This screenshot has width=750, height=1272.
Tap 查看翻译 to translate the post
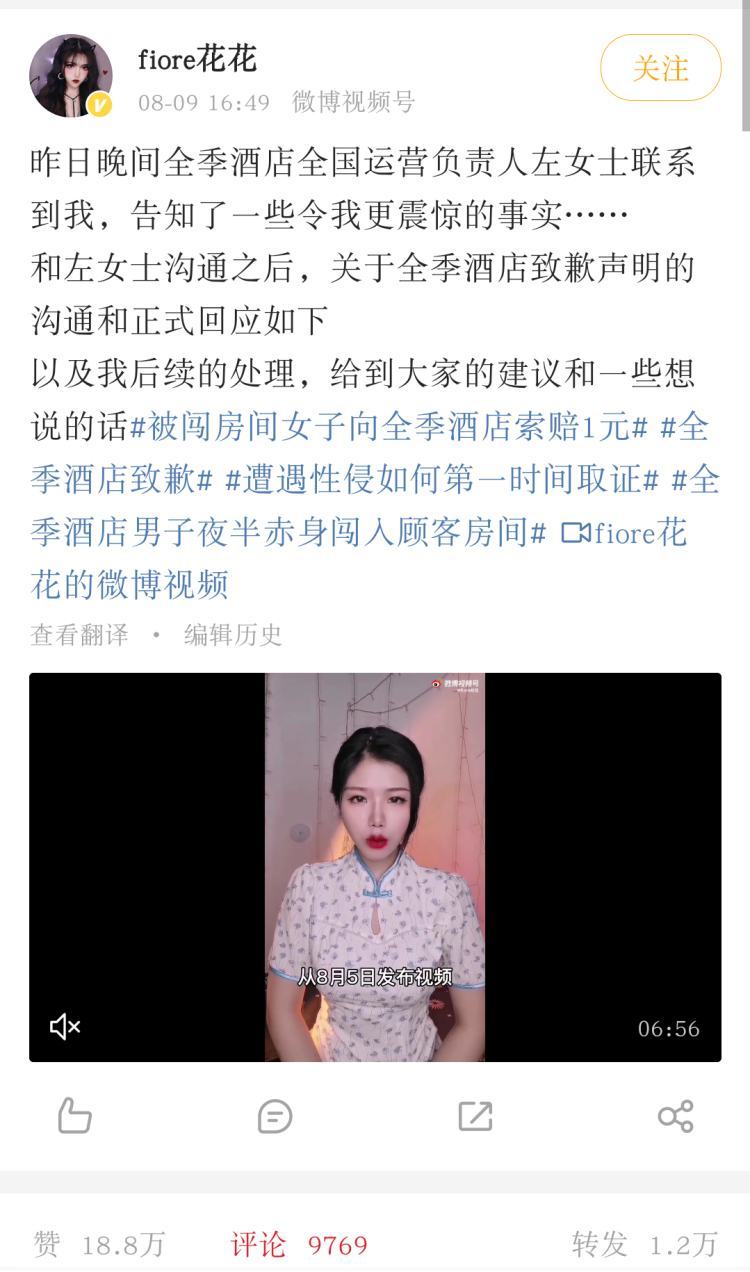pyautogui.click(x=79, y=635)
